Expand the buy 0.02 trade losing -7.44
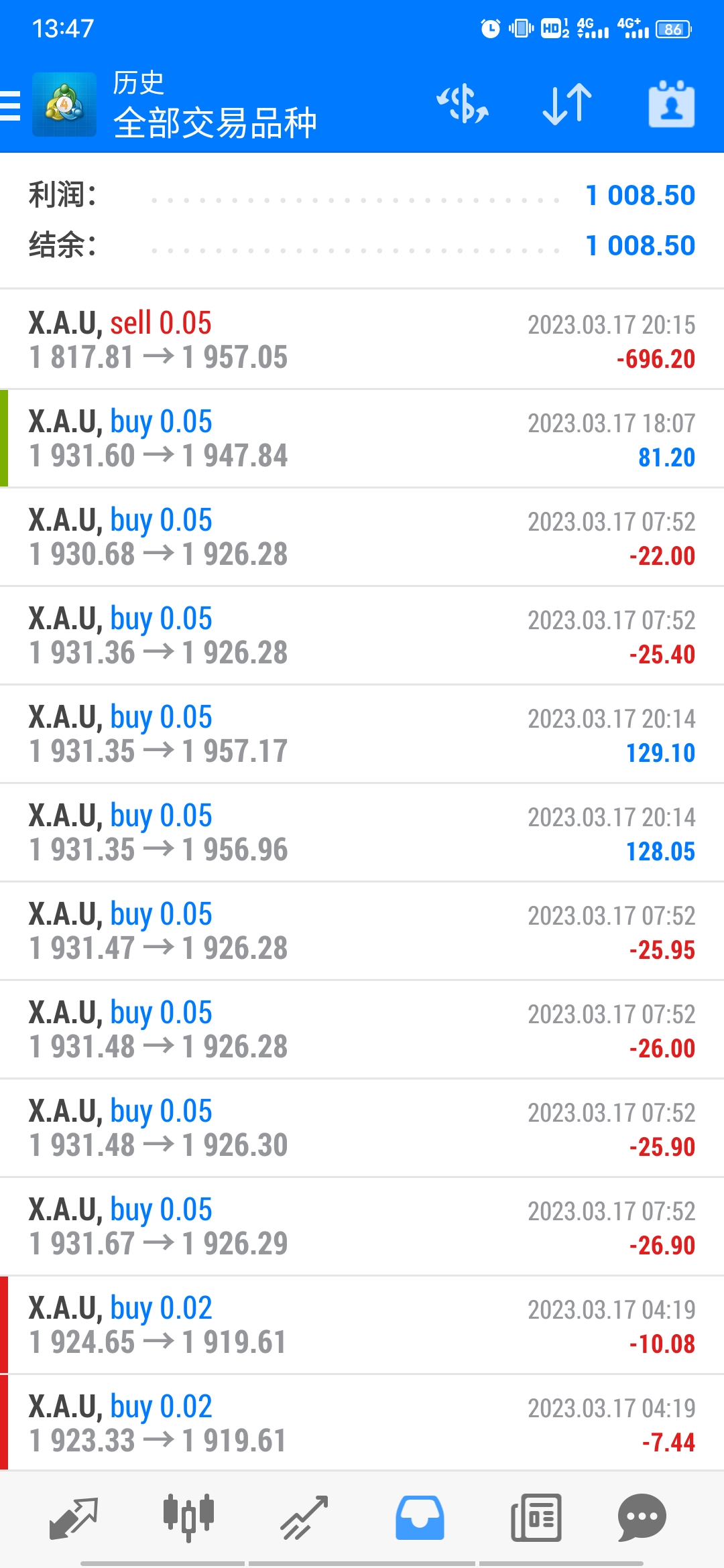The image size is (724, 1568). pyautogui.click(x=362, y=1423)
